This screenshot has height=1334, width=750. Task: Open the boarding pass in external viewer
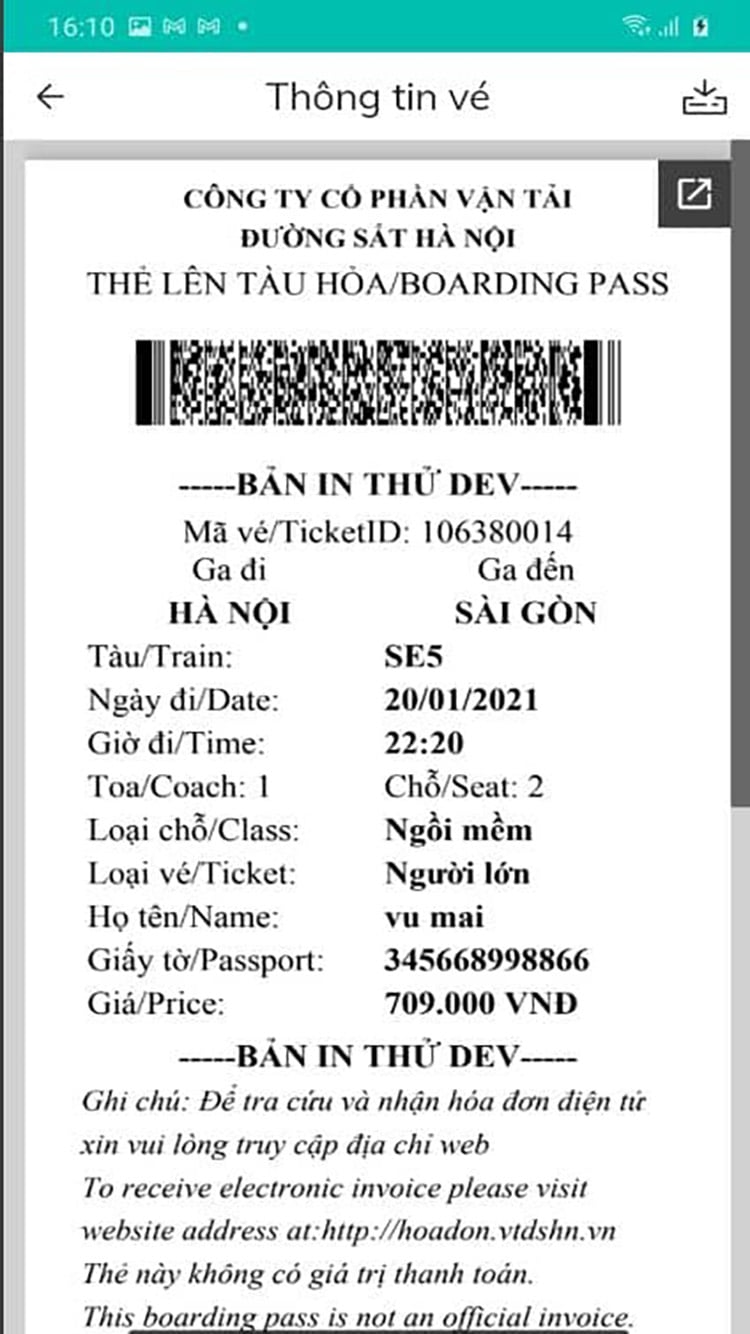coord(694,193)
